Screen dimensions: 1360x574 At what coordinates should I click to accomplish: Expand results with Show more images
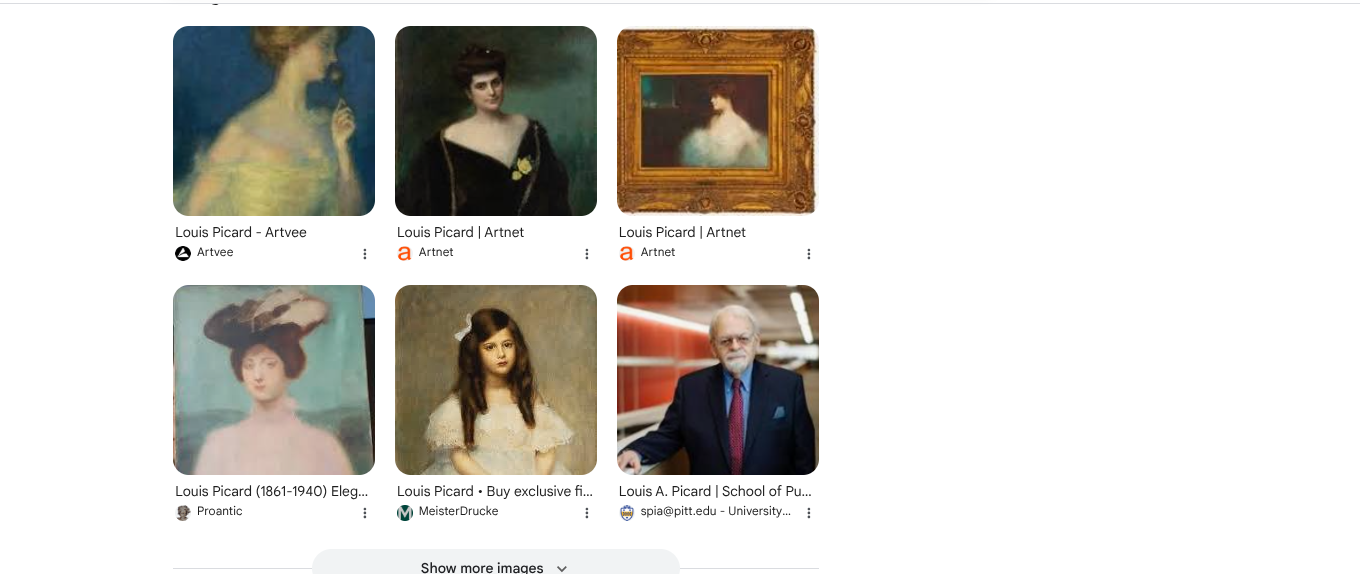(495, 566)
